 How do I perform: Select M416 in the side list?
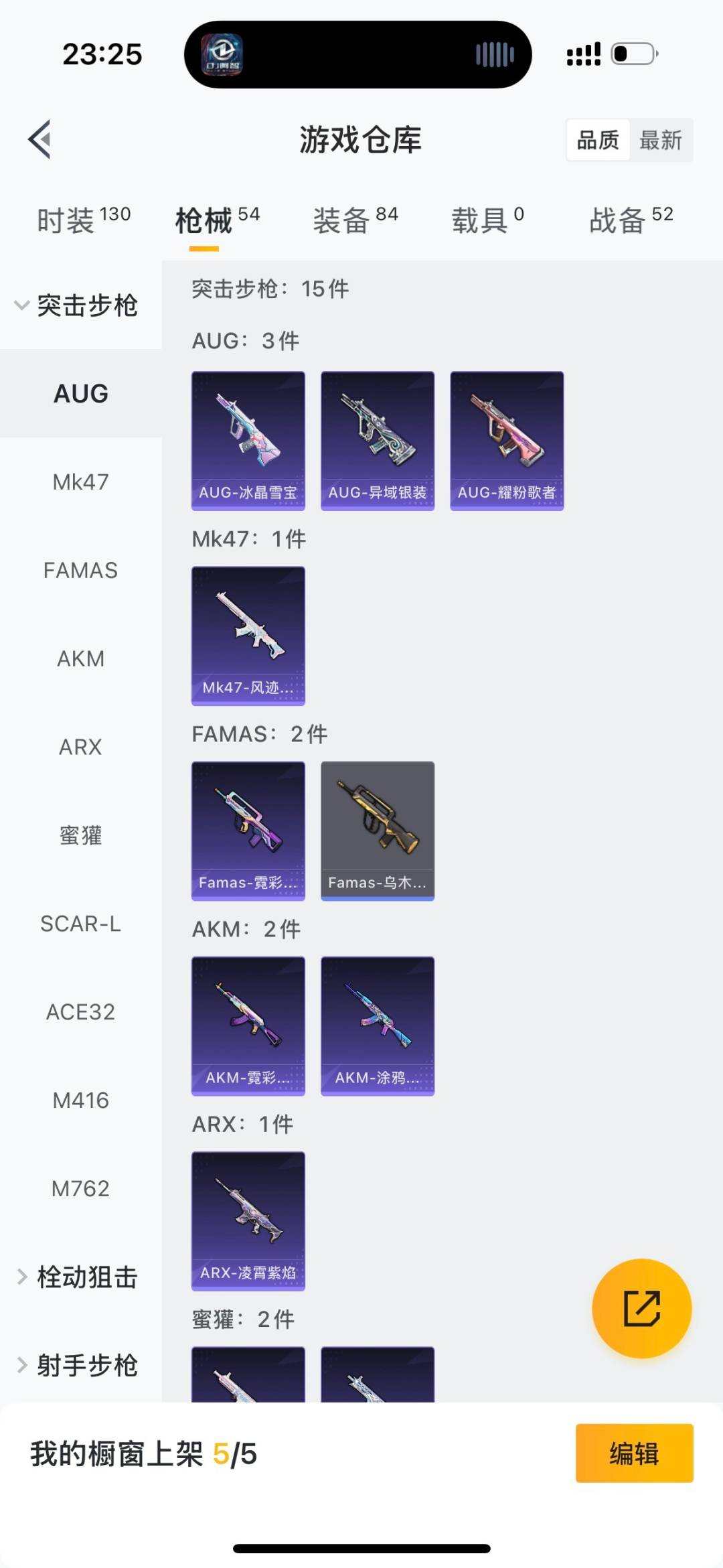point(80,1100)
